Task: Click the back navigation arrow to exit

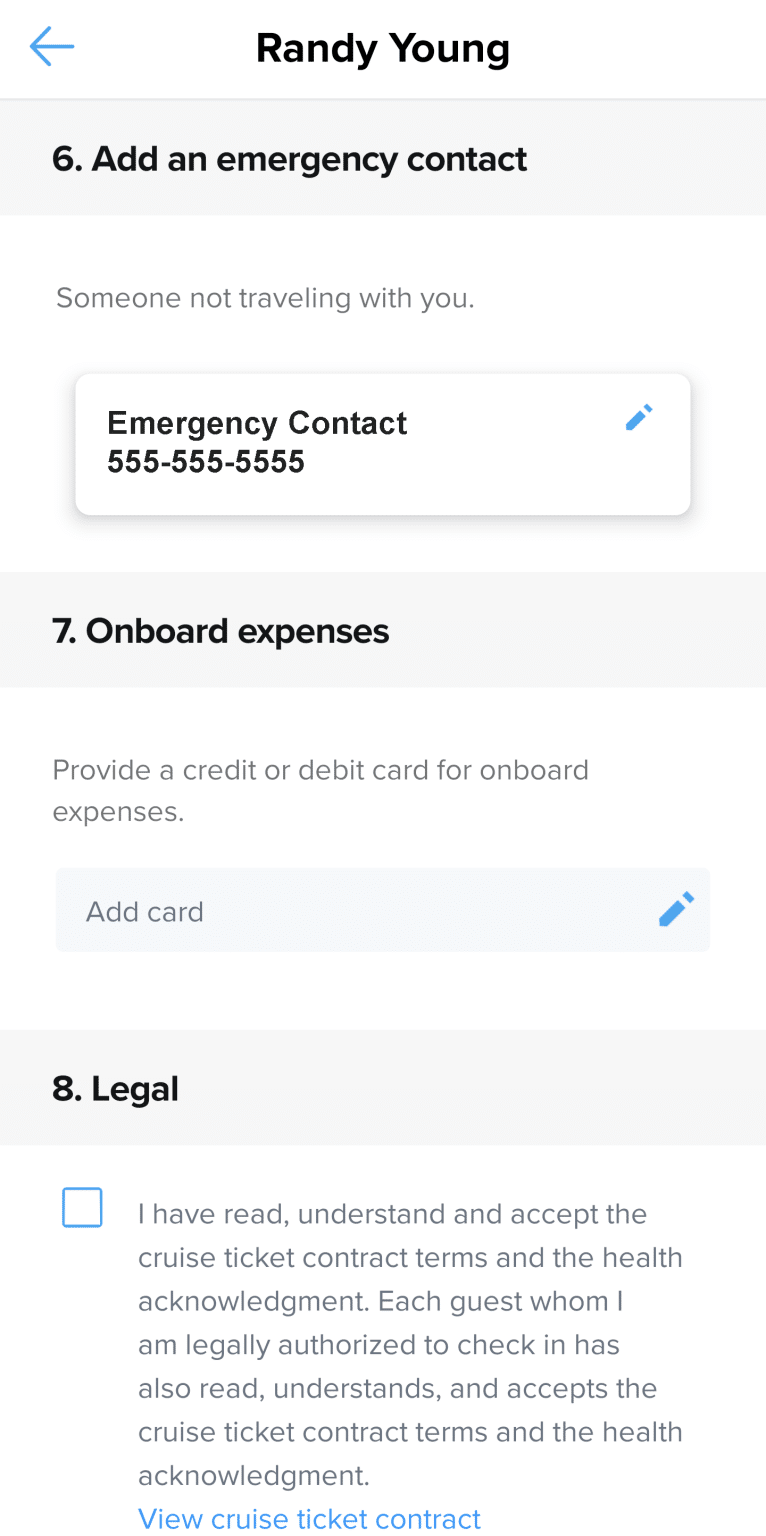Action: click(51, 46)
